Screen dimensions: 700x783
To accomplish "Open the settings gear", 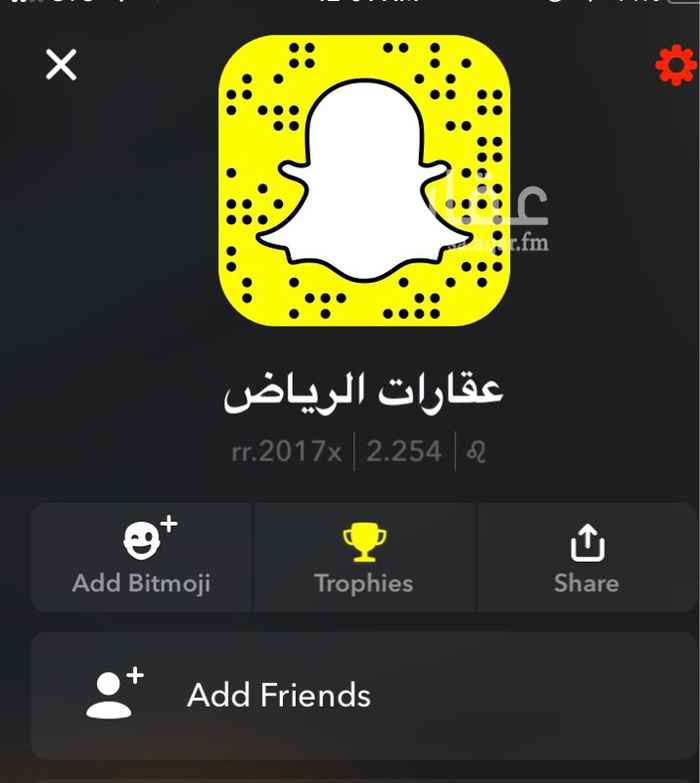I will pyautogui.click(x=675, y=67).
